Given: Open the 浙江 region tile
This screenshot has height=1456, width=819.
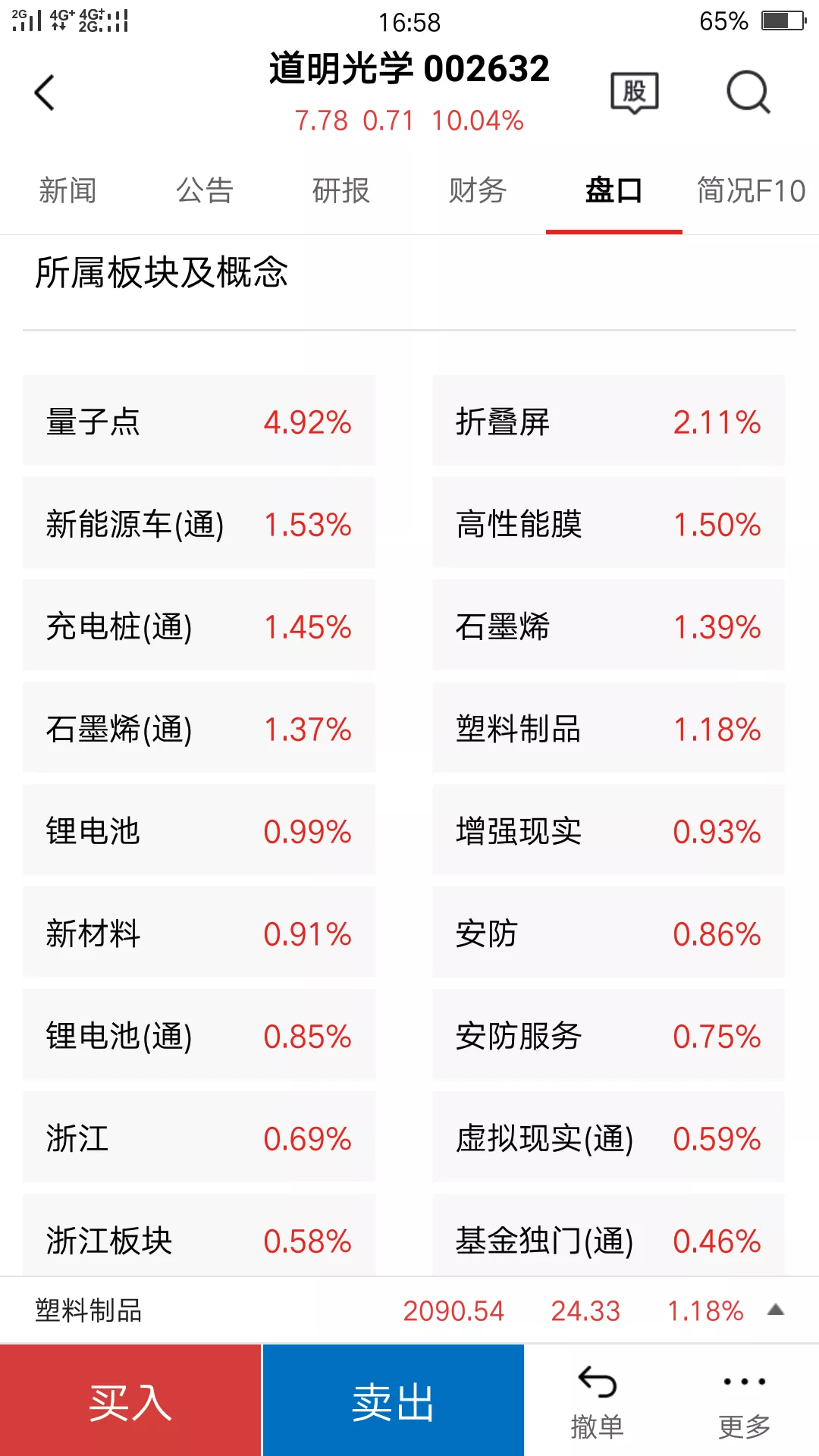Looking at the screenshot, I should click(199, 1138).
